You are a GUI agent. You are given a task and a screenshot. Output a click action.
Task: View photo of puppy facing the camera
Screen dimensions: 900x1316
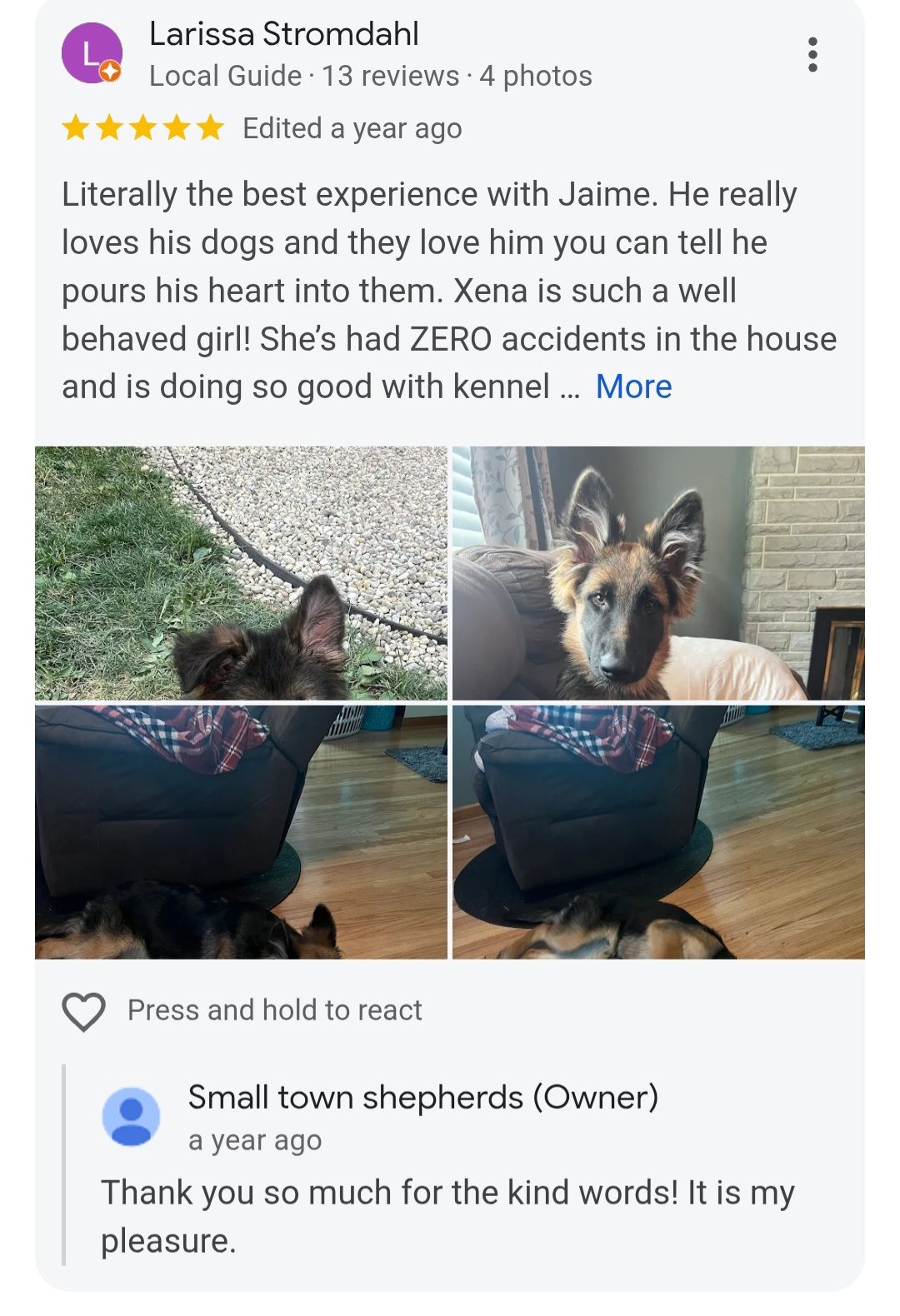tap(658, 573)
